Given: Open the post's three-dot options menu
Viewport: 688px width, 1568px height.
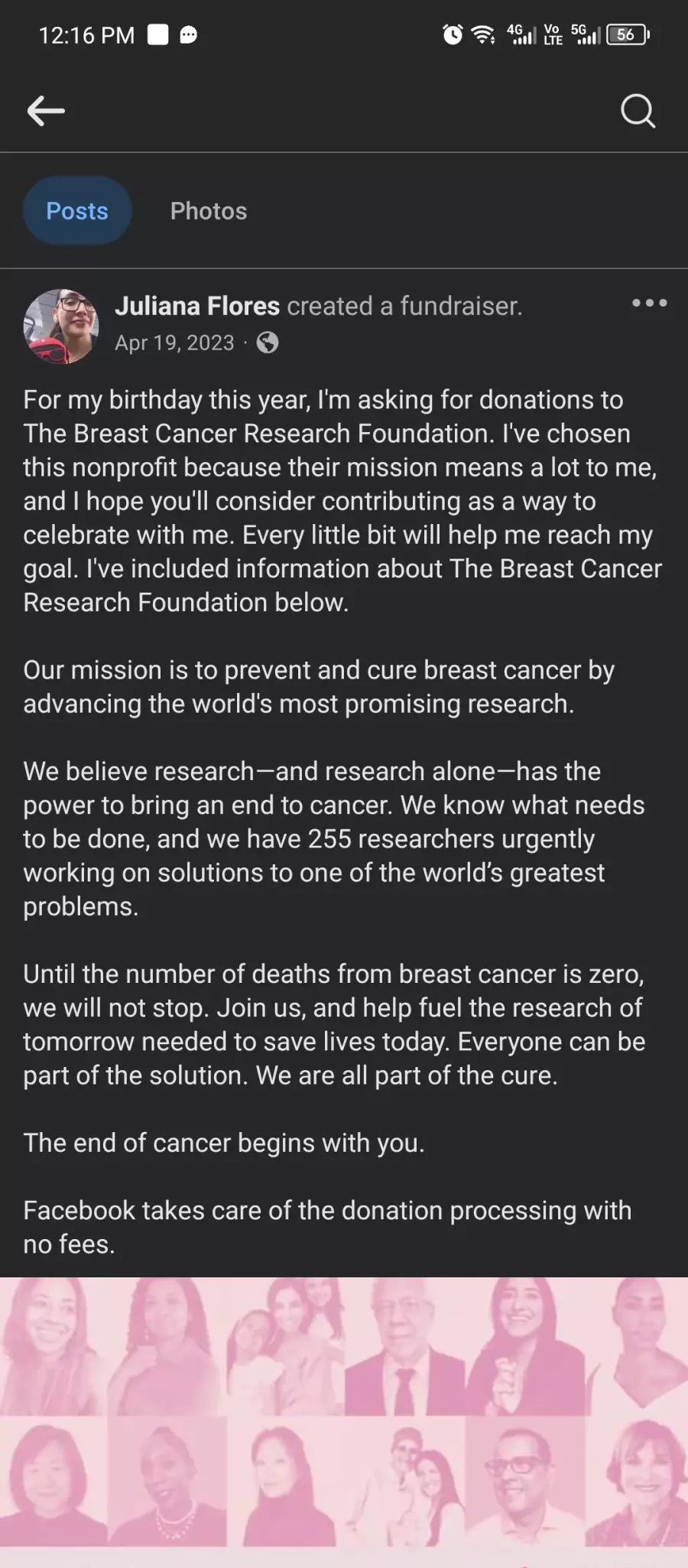Looking at the screenshot, I should [x=649, y=303].
